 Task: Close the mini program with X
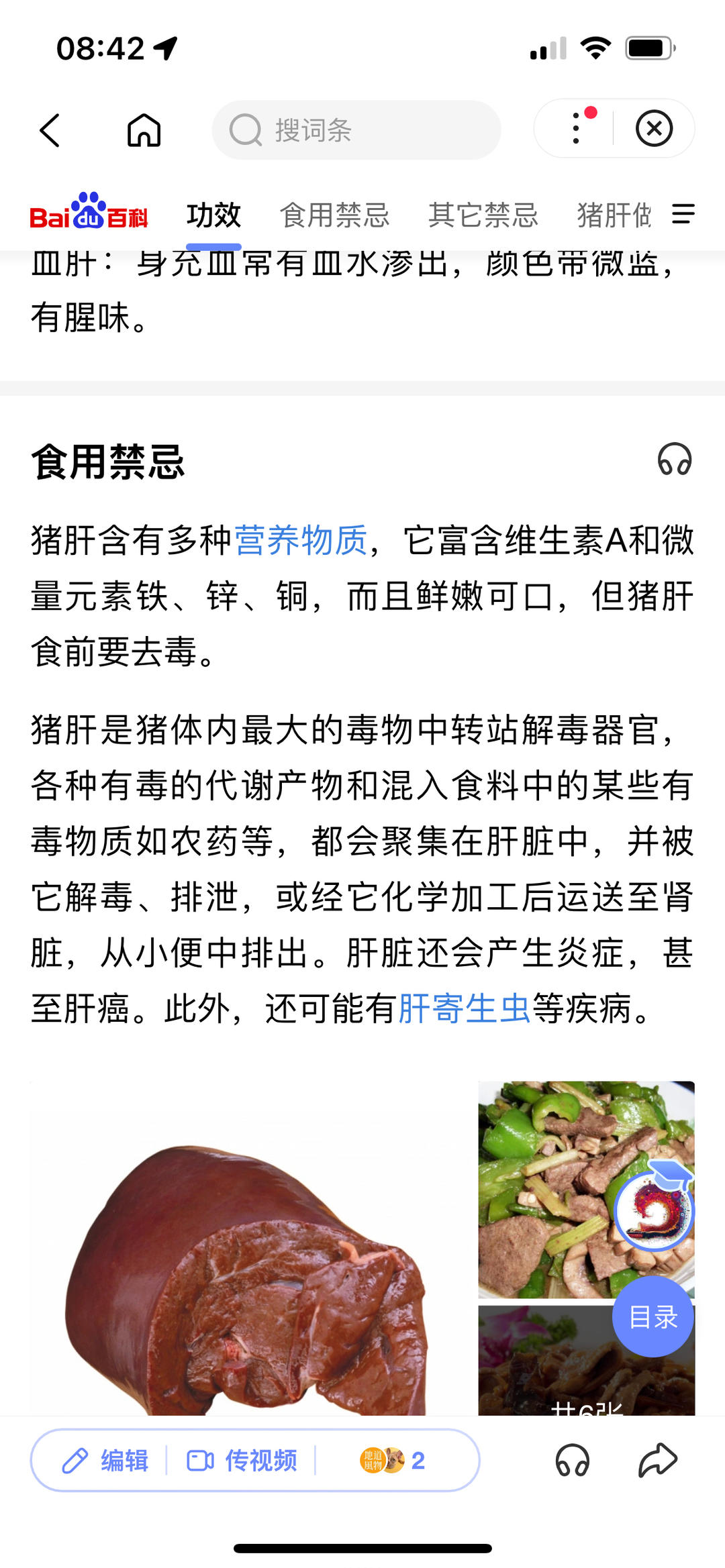coord(654,128)
